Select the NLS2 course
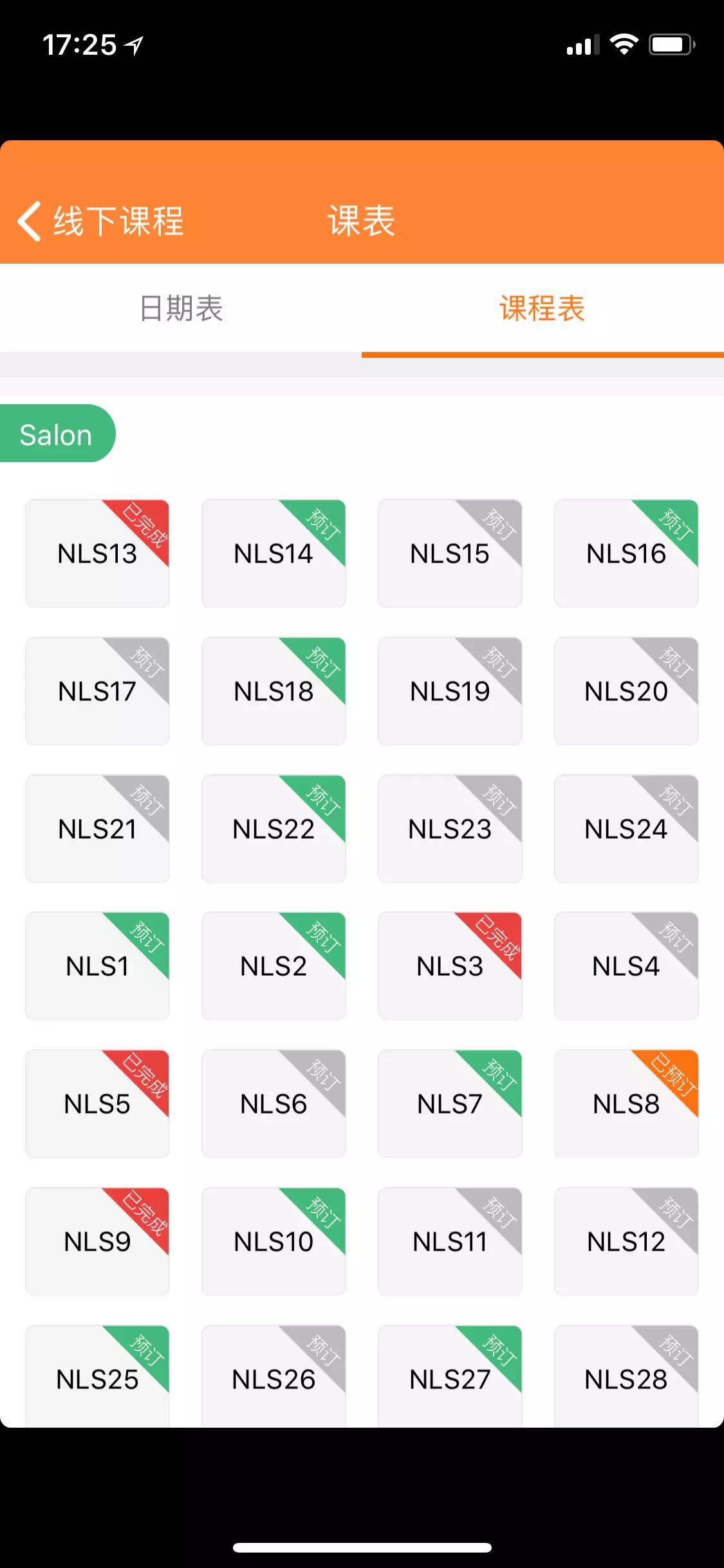This screenshot has width=724, height=1568. pos(274,966)
